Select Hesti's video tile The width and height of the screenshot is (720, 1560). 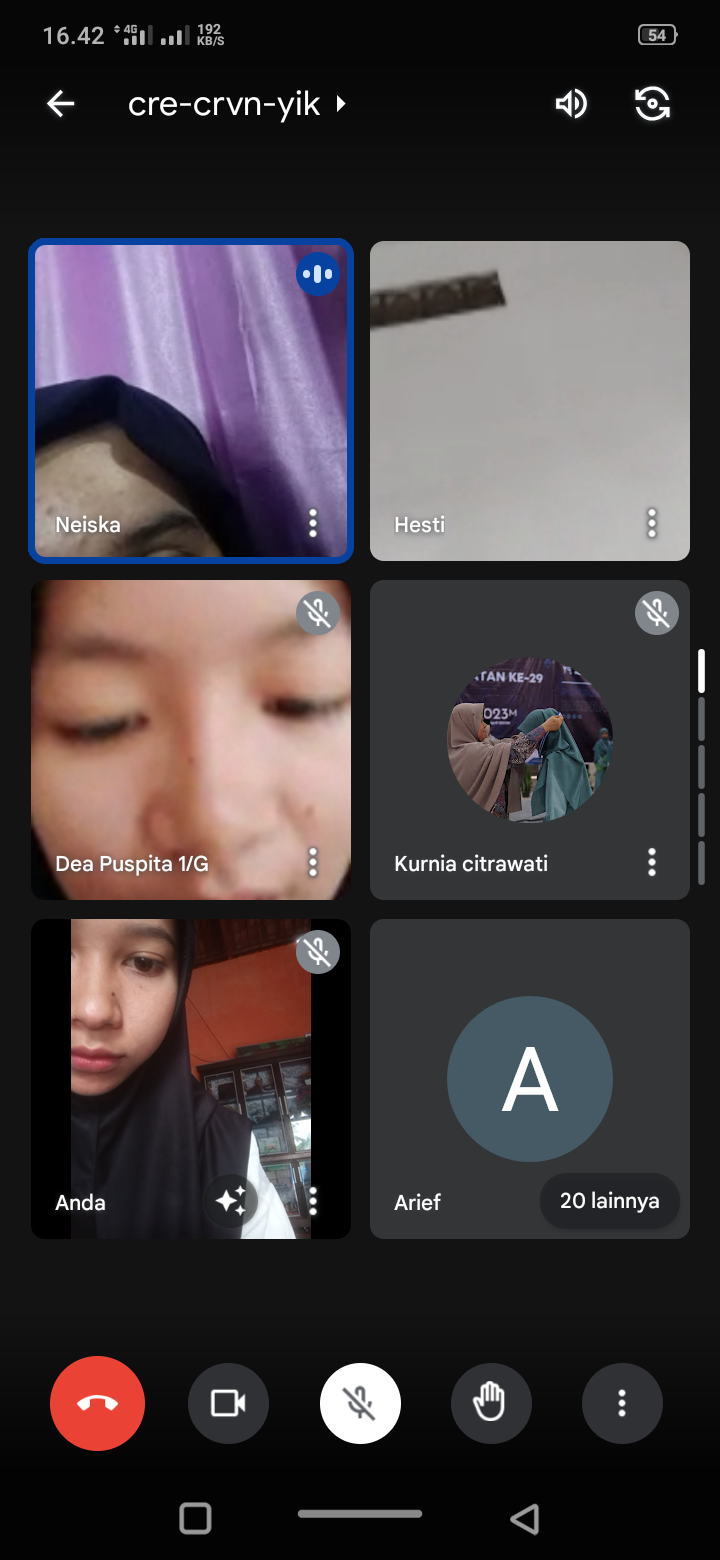click(x=530, y=400)
